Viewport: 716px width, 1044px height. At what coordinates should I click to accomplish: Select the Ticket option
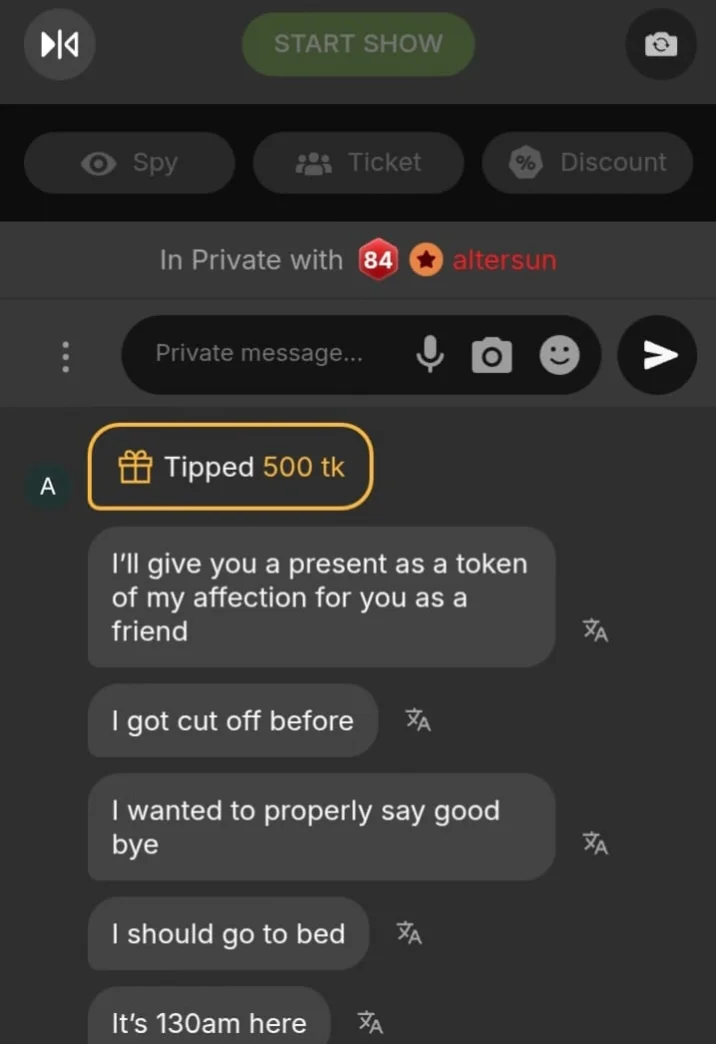(358, 163)
